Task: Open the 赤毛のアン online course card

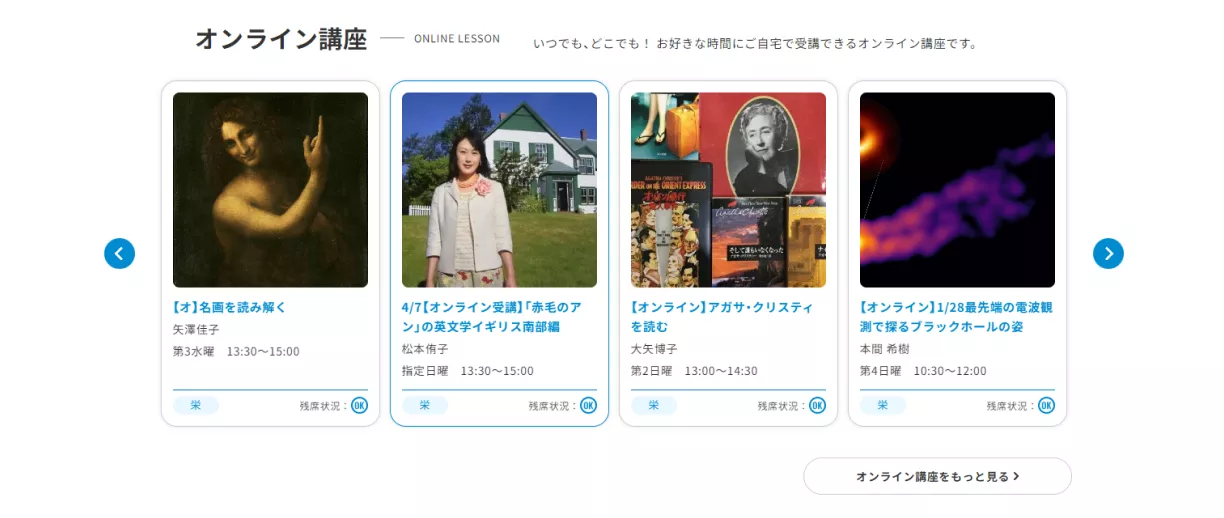Action: 499,254
